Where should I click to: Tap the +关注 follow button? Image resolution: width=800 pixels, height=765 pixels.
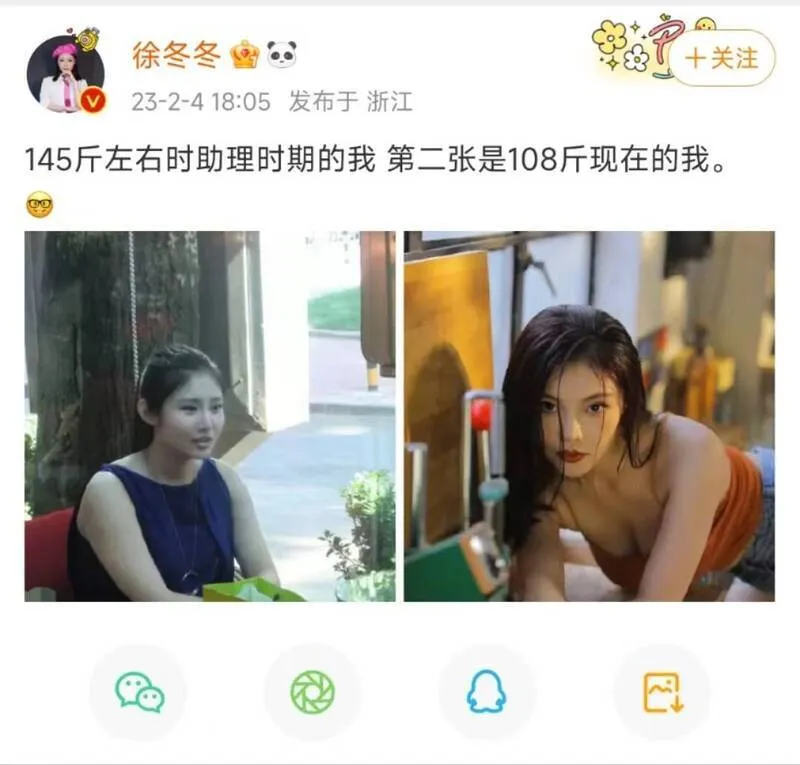point(721,58)
